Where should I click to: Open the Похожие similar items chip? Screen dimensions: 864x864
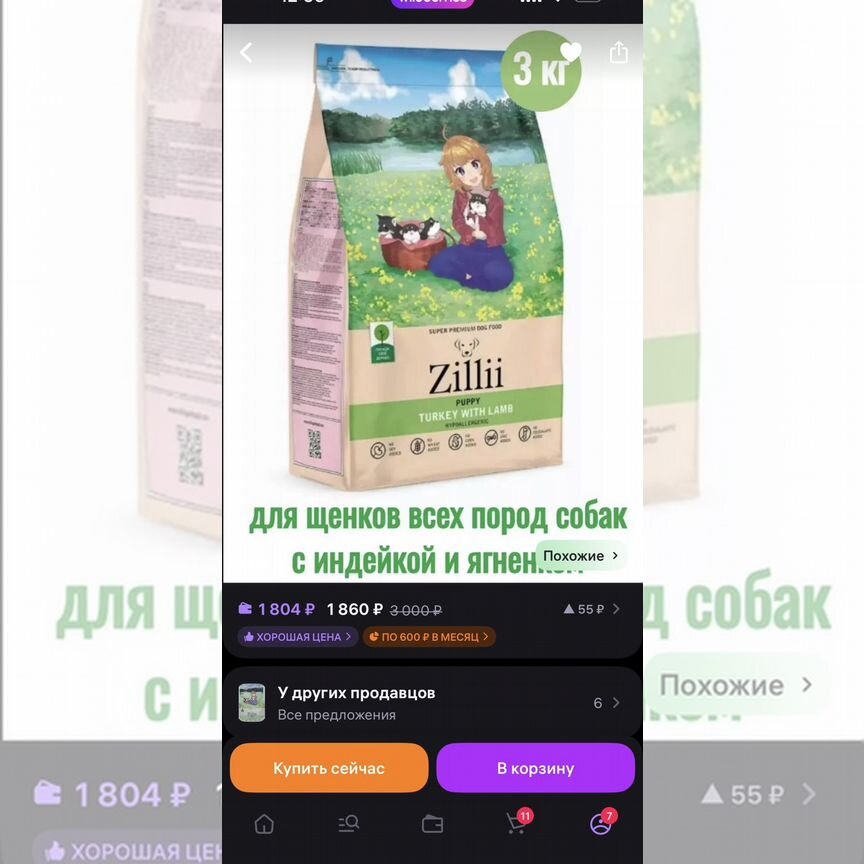[581, 555]
